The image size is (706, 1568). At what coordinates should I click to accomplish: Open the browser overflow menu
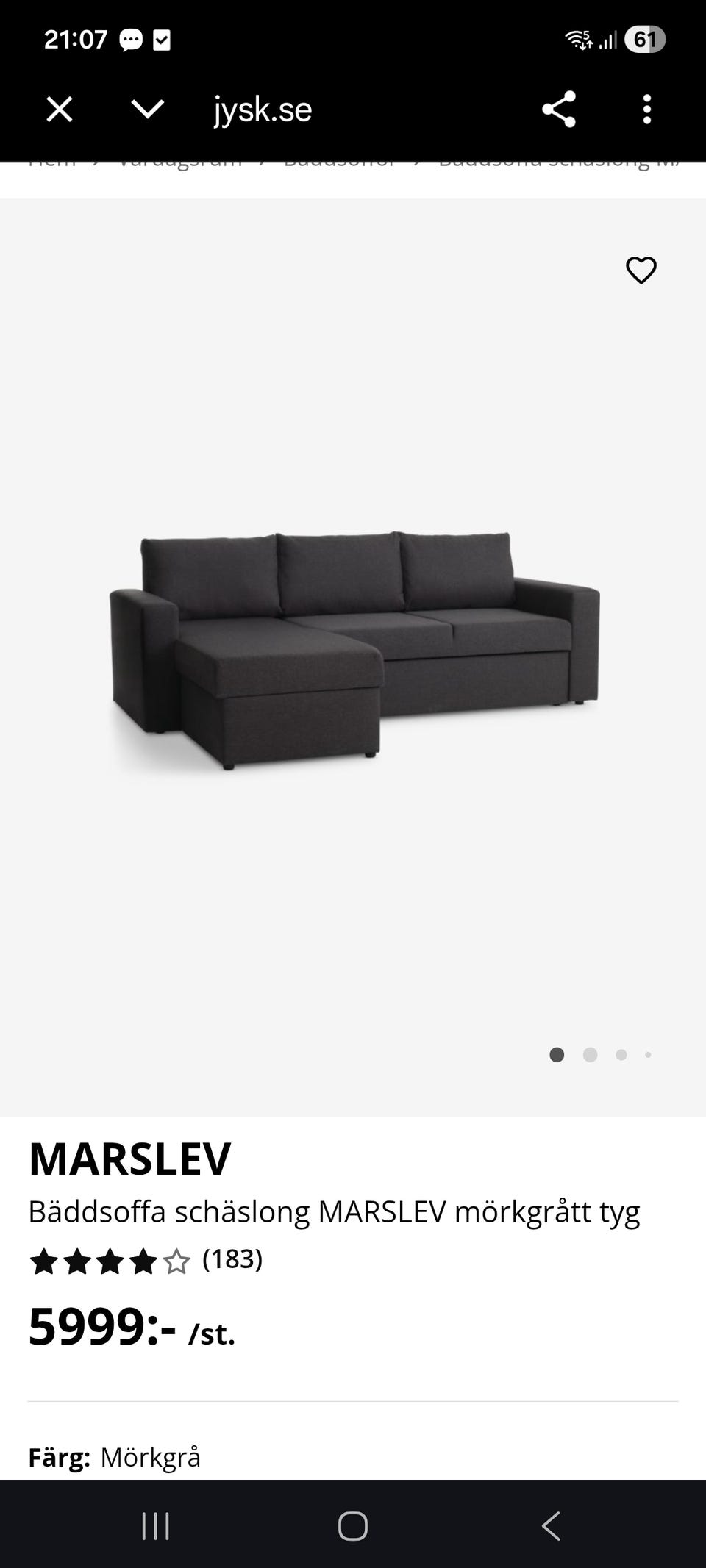646,110
